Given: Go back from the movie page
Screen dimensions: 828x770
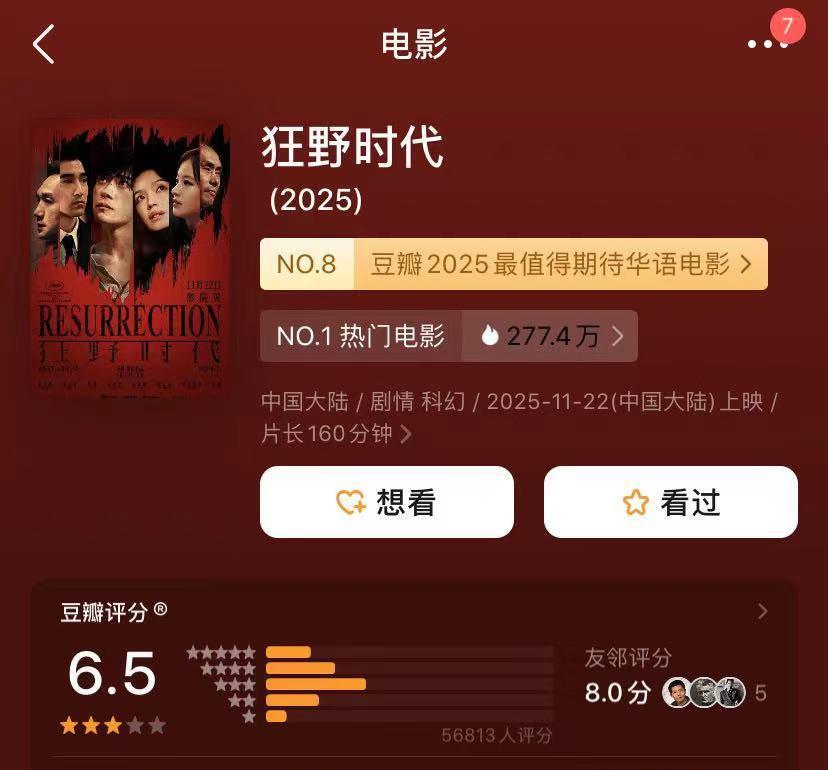Looking at the screenshot, I should [x=43, y=45].
